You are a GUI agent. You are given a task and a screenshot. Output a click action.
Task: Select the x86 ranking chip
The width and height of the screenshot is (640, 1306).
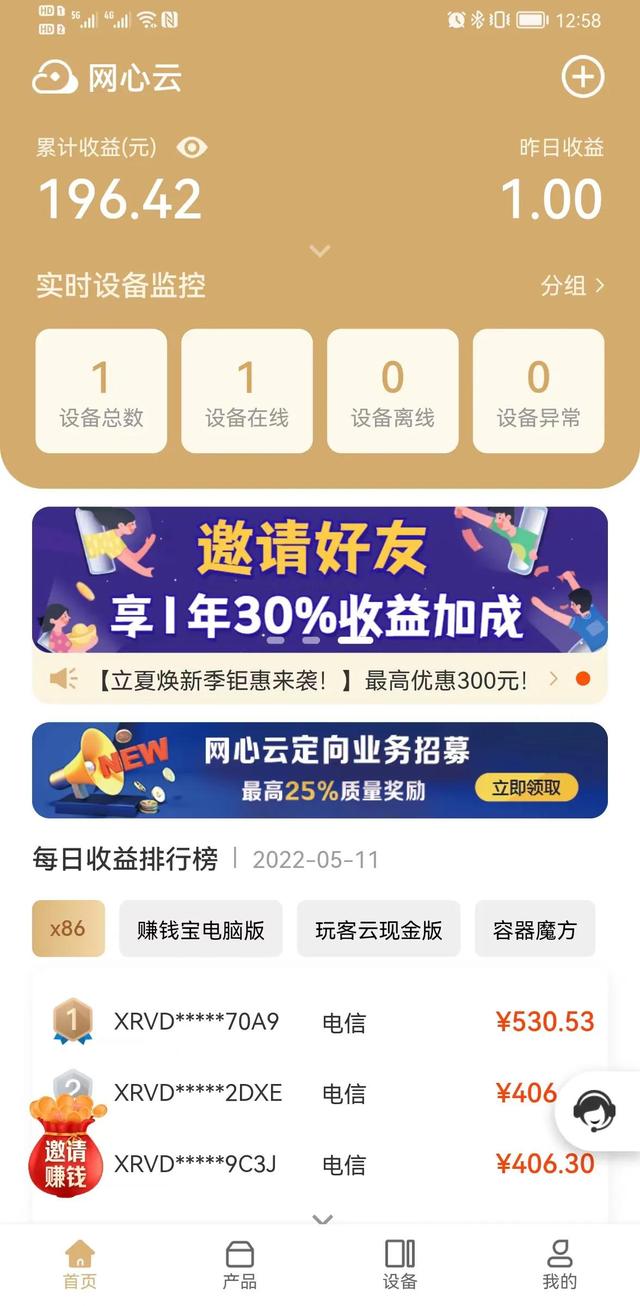[x=68, y=928]
